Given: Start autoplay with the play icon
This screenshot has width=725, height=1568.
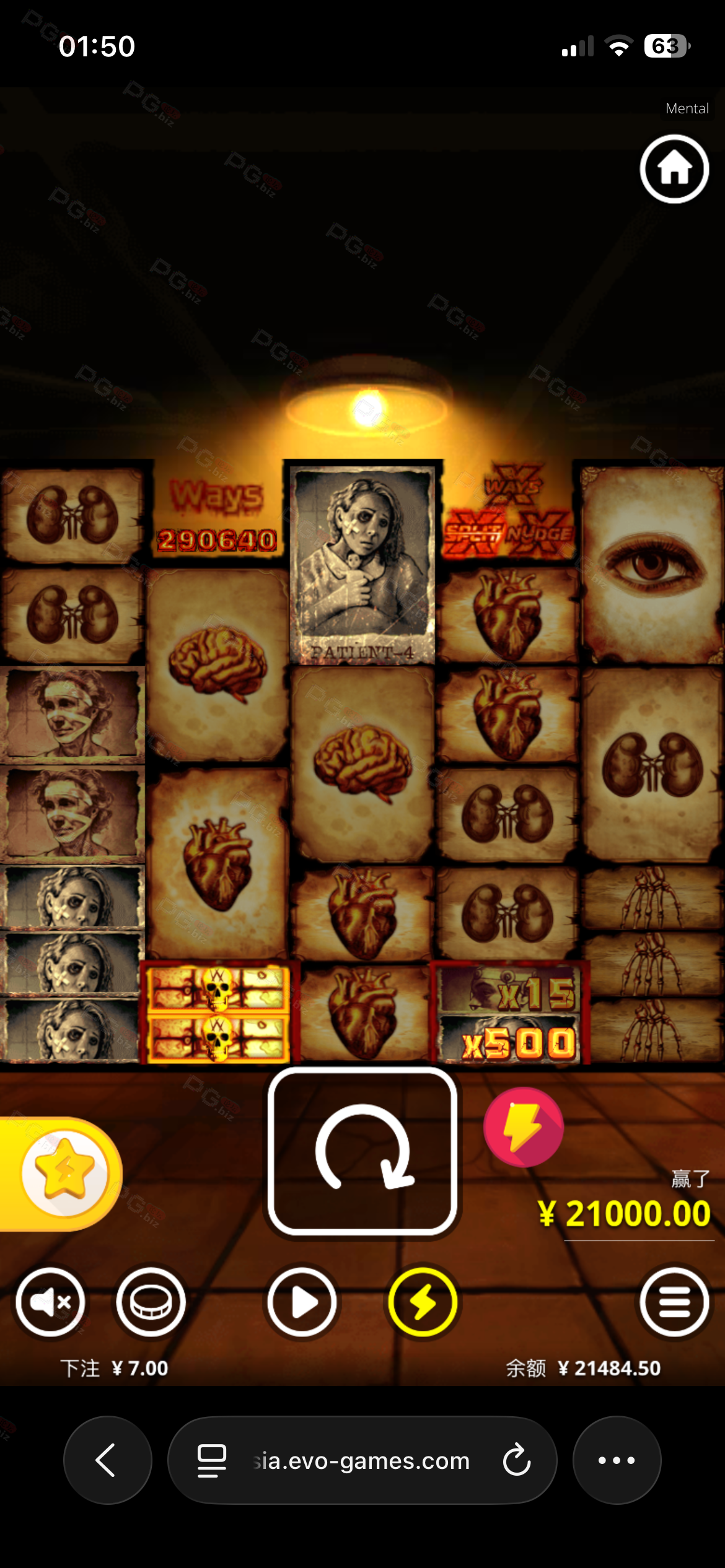Looking at the screenshot, I should click(x=302, y=1302).
